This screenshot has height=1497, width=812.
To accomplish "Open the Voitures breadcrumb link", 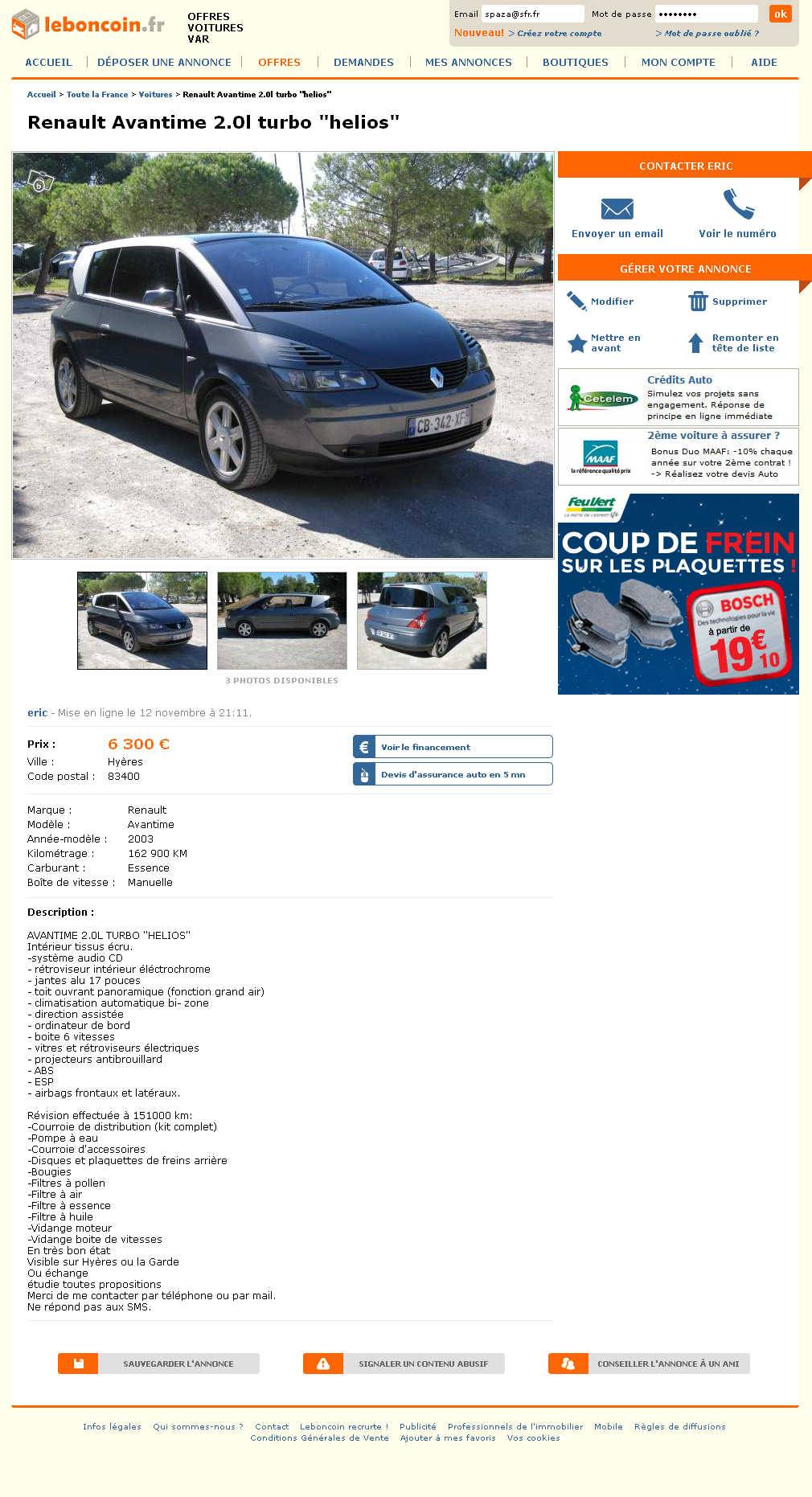I will click(x=155, y=94).
